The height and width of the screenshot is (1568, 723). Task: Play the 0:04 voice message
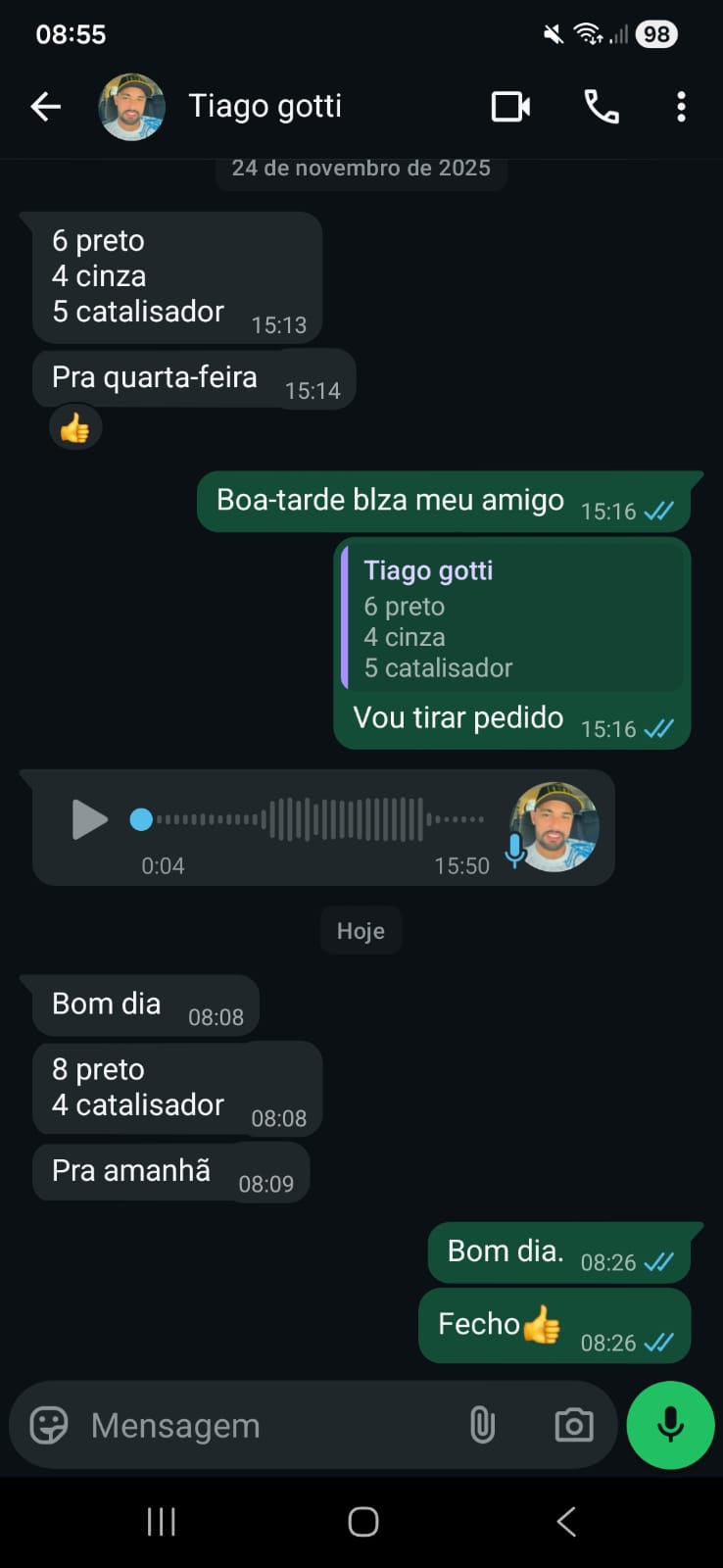point(89,819)
